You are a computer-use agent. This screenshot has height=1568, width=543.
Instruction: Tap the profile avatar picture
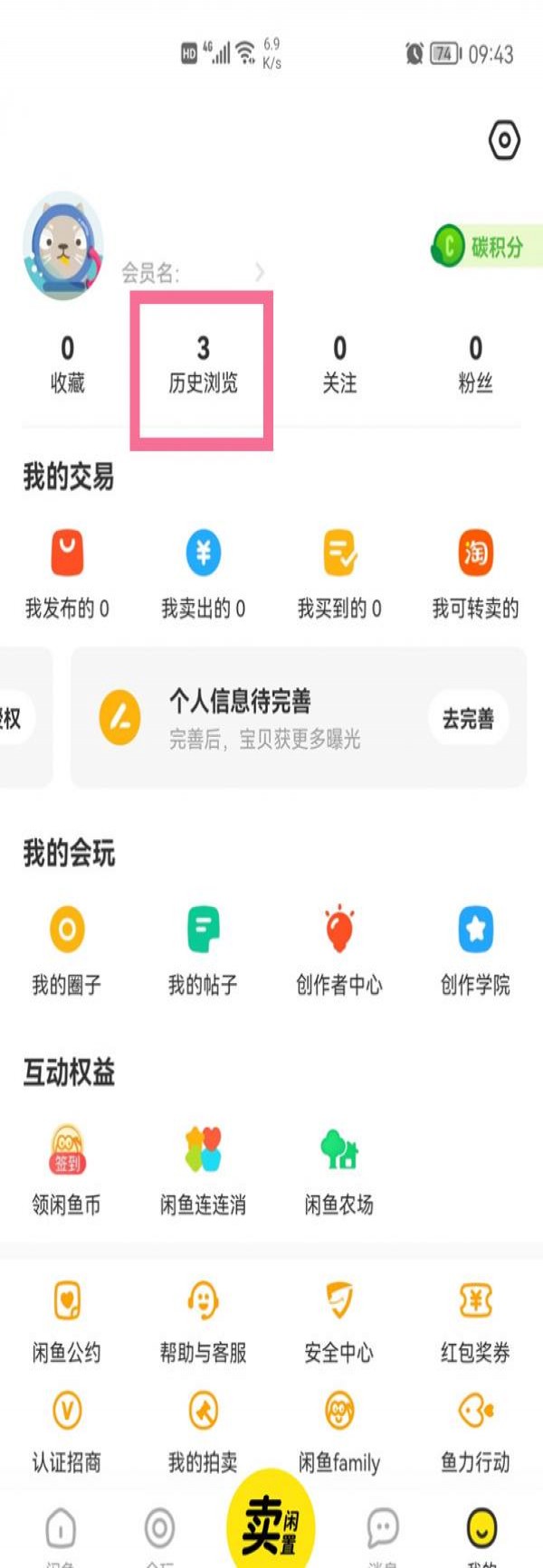62,245
